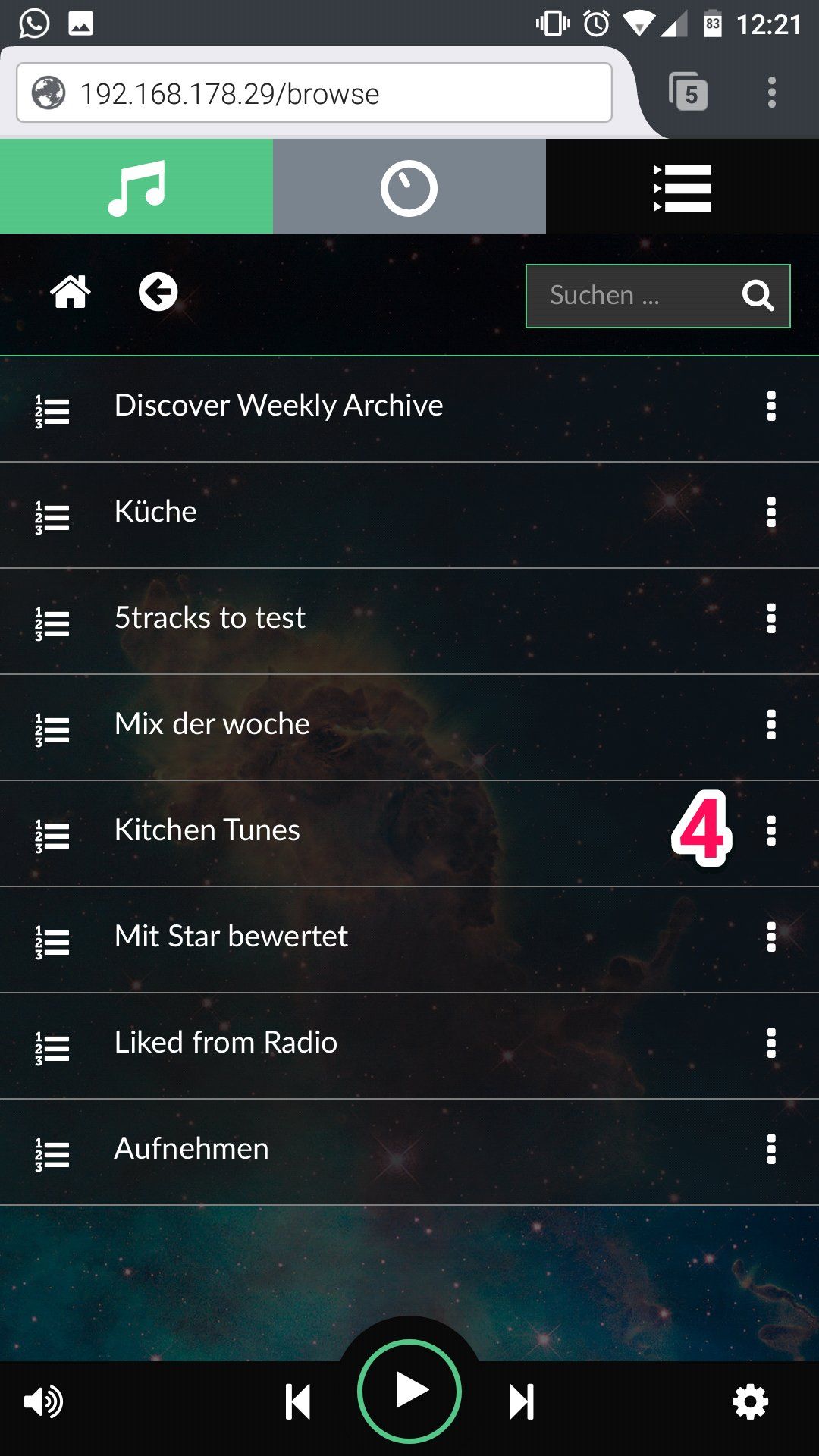The height and width of the screenshot is (1456, 819).
Task: Open the Mit Star bewertet playlist
Action: click(x=231, y=937)
